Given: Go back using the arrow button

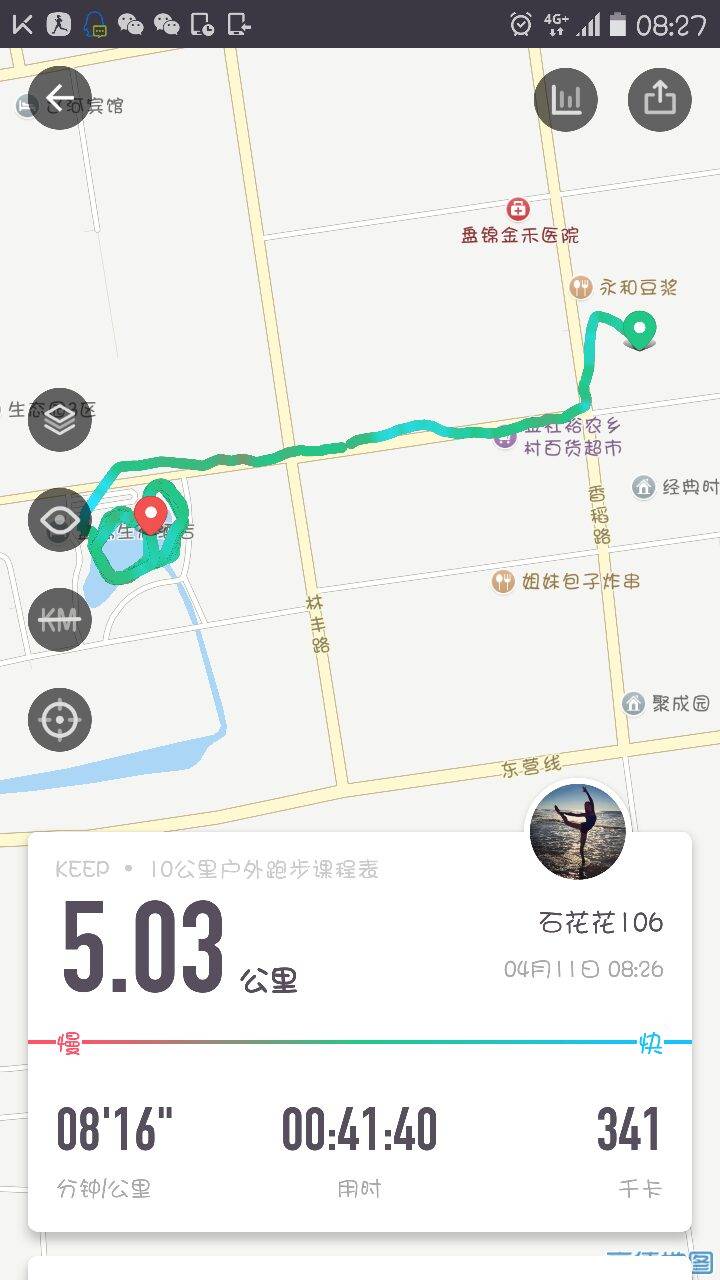Looking at the screenshot, I should 60,98.
